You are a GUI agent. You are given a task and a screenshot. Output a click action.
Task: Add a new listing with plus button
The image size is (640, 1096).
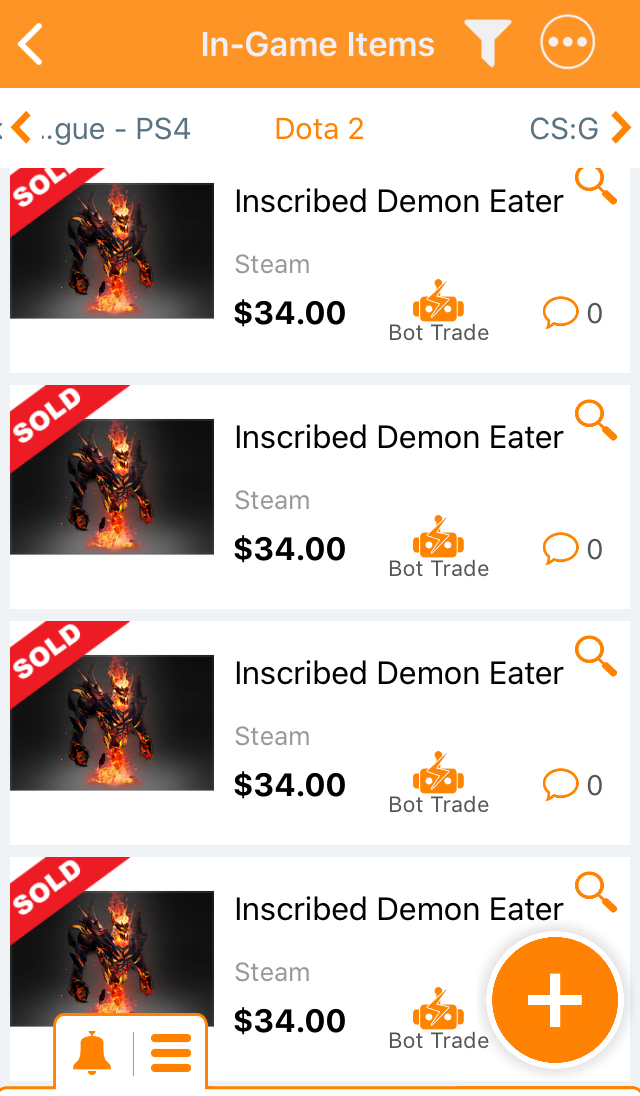[x=554, y=999]
